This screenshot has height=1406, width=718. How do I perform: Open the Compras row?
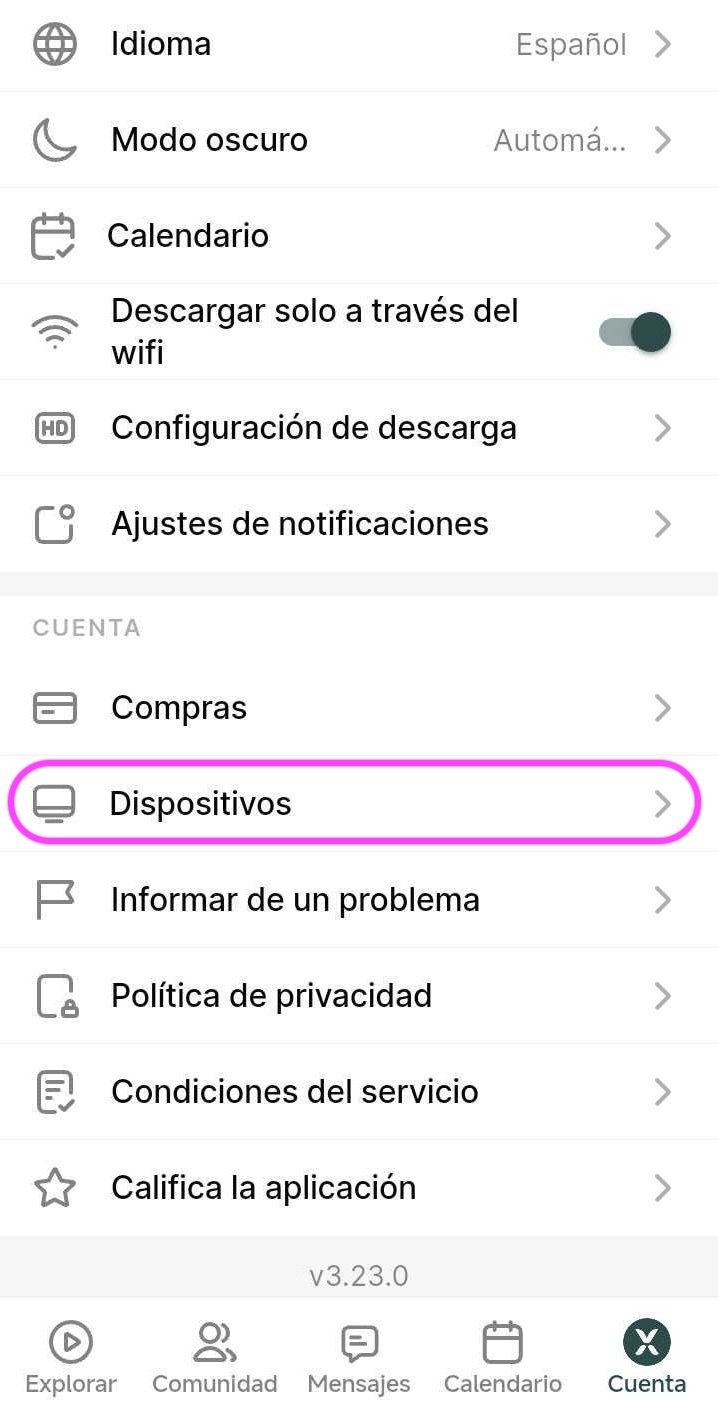point(358,708)
